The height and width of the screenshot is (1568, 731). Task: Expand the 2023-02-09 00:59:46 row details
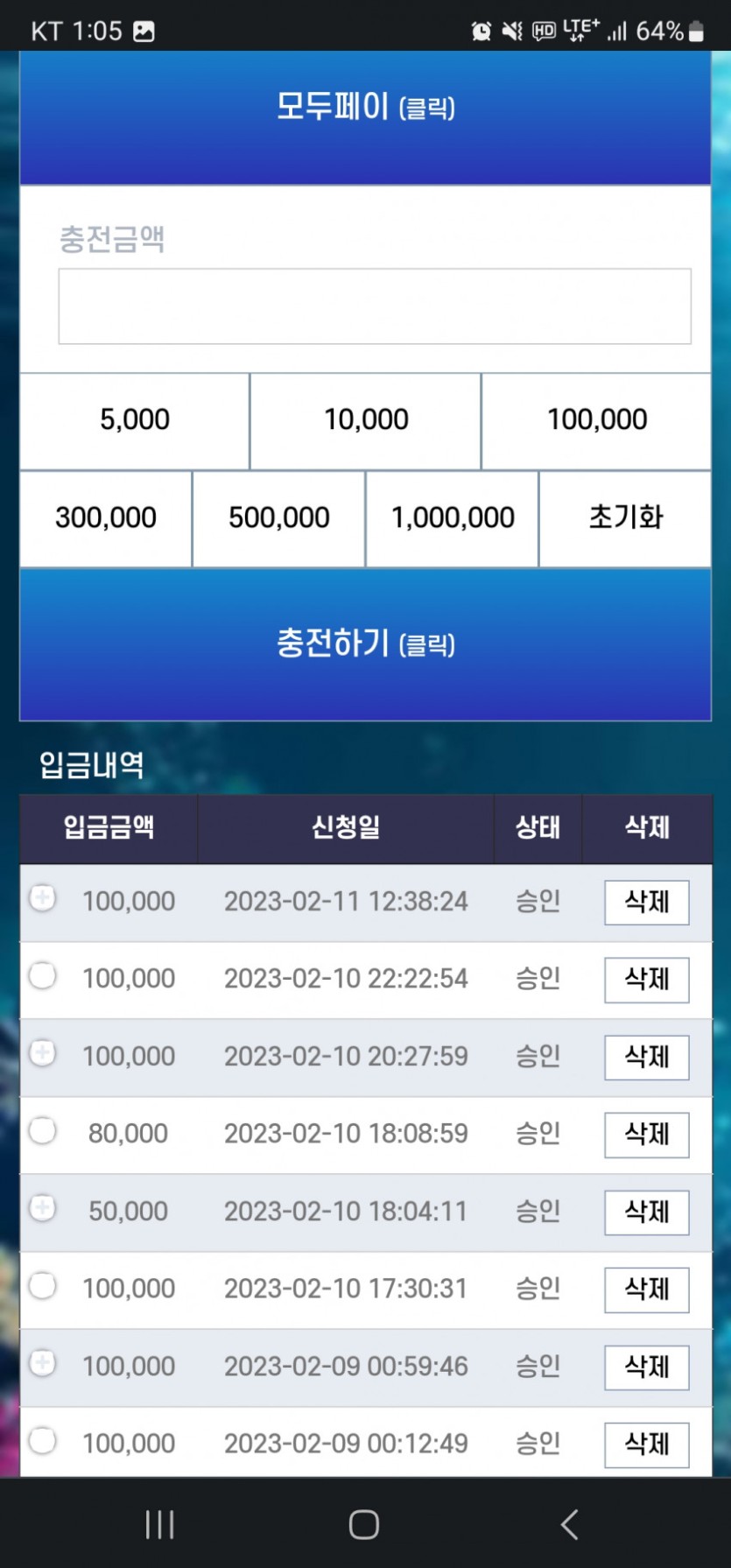pos(42,1363)
